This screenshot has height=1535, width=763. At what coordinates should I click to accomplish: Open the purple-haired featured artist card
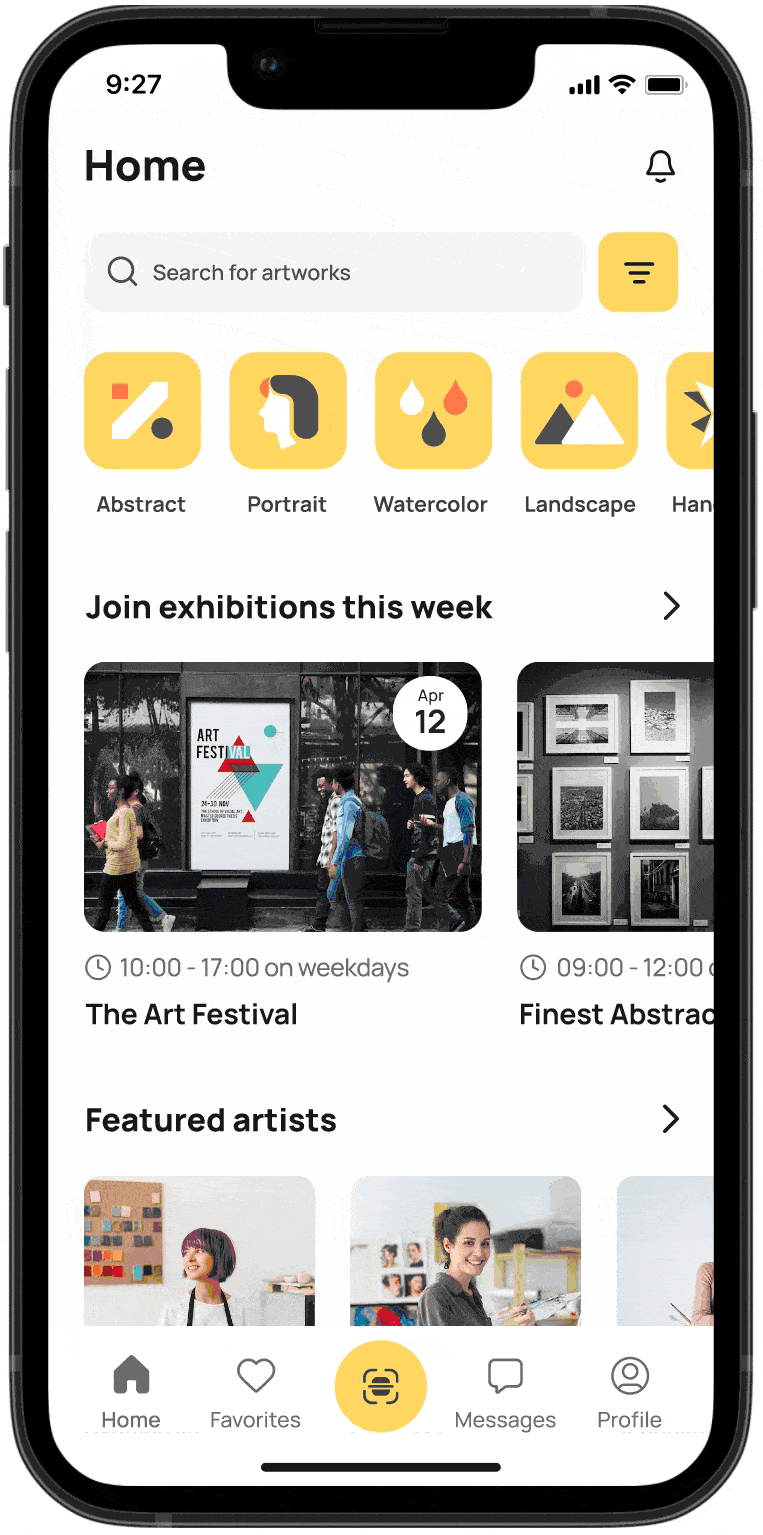[x=199, y=1250]
